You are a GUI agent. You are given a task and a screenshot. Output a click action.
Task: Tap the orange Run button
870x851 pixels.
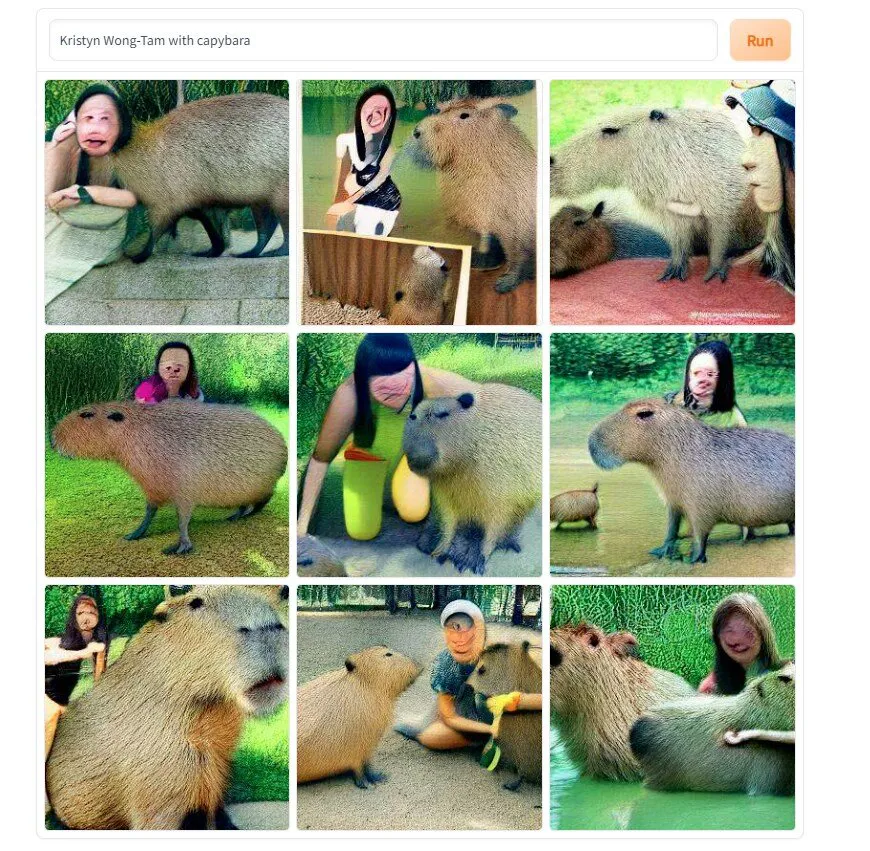(760, 41)
